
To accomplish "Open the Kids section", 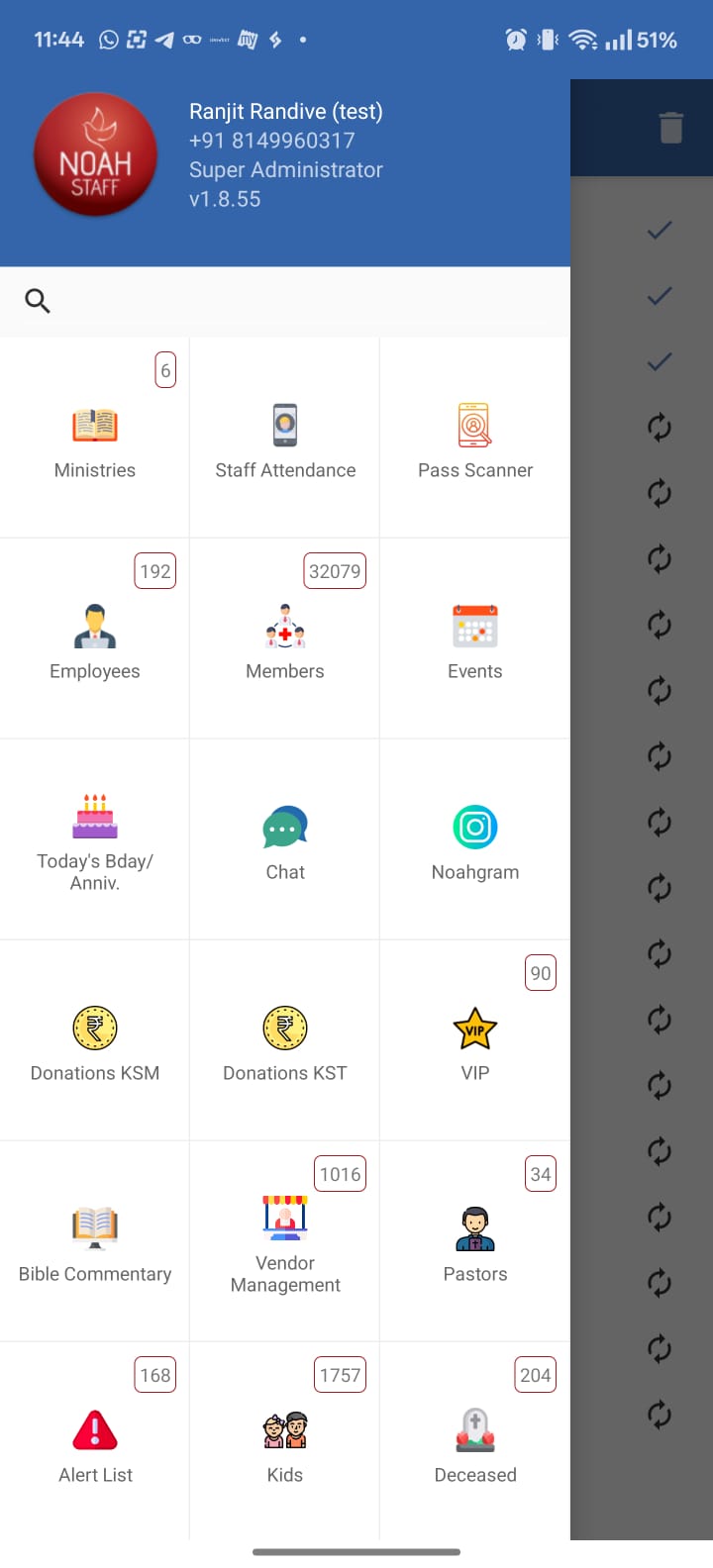I will pos(285,1443).
